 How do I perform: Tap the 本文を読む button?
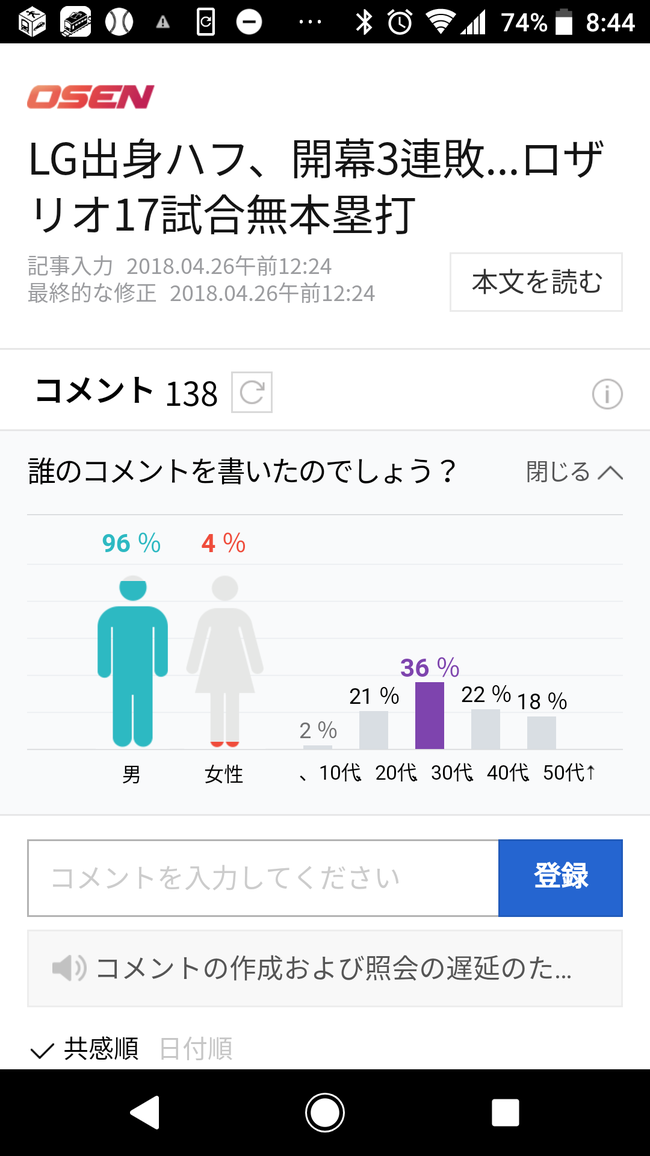click(536, 282)
